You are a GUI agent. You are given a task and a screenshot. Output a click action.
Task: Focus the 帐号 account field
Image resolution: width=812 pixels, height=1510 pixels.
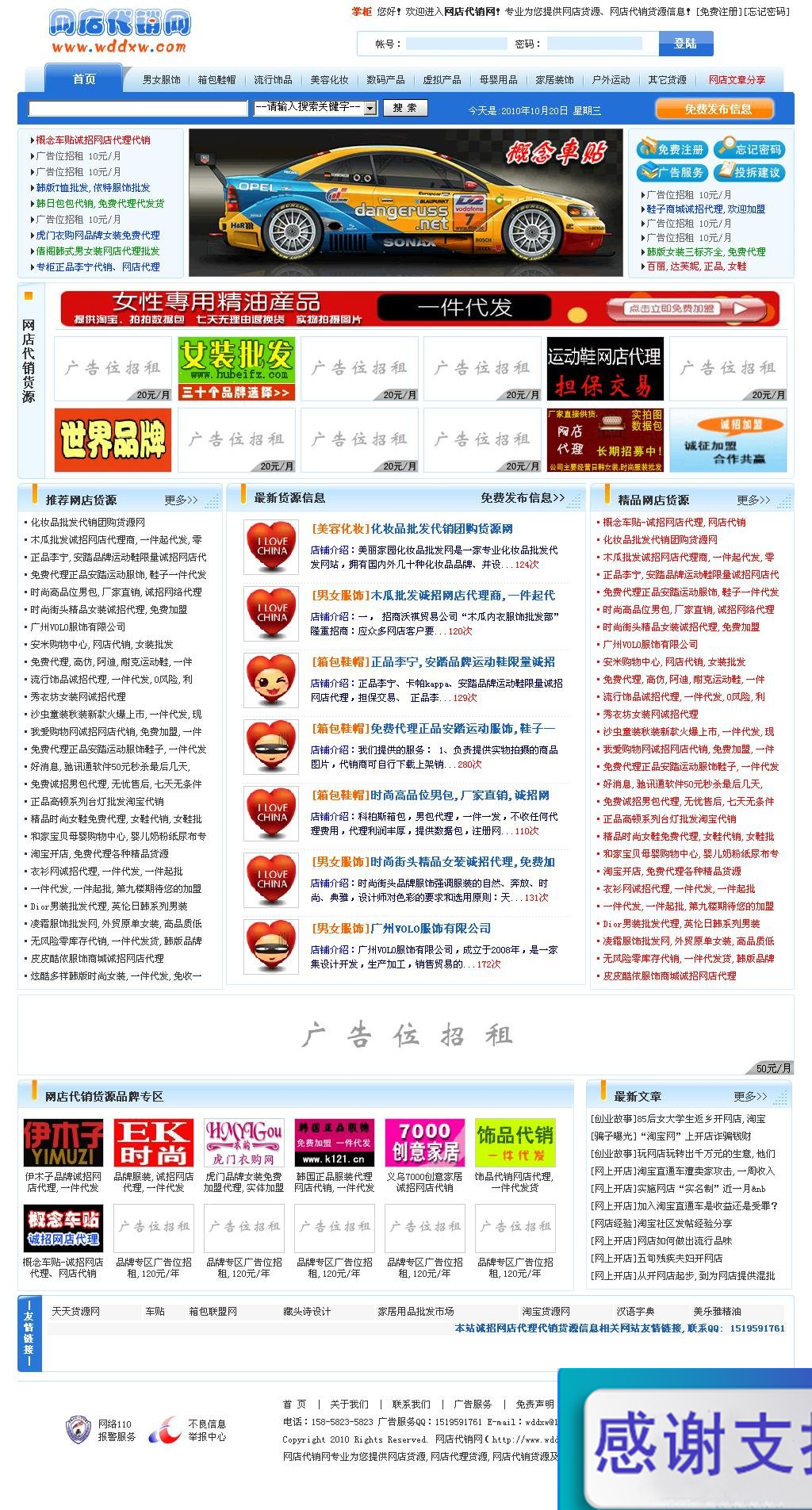click(x=456, y=44)
